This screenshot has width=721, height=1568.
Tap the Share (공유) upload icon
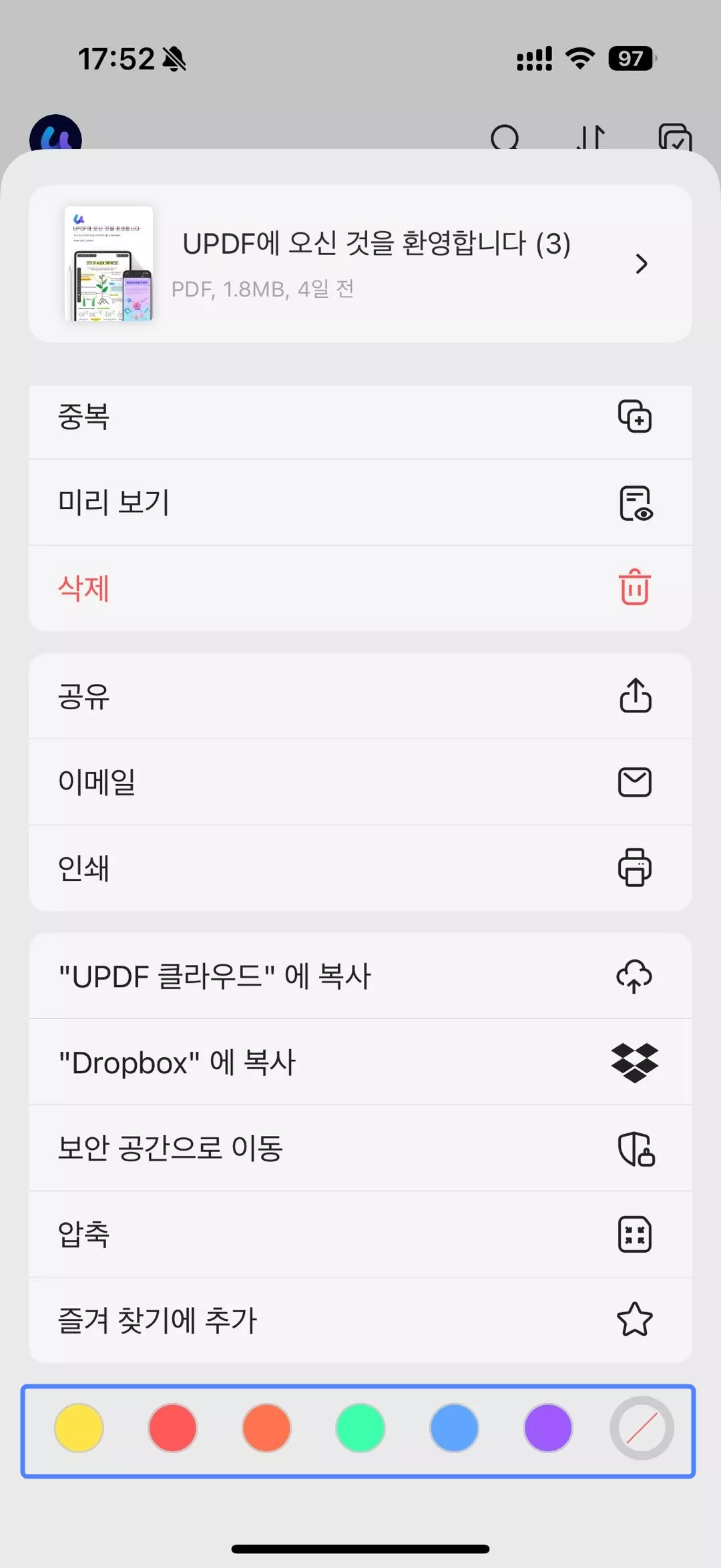[635, 697]
